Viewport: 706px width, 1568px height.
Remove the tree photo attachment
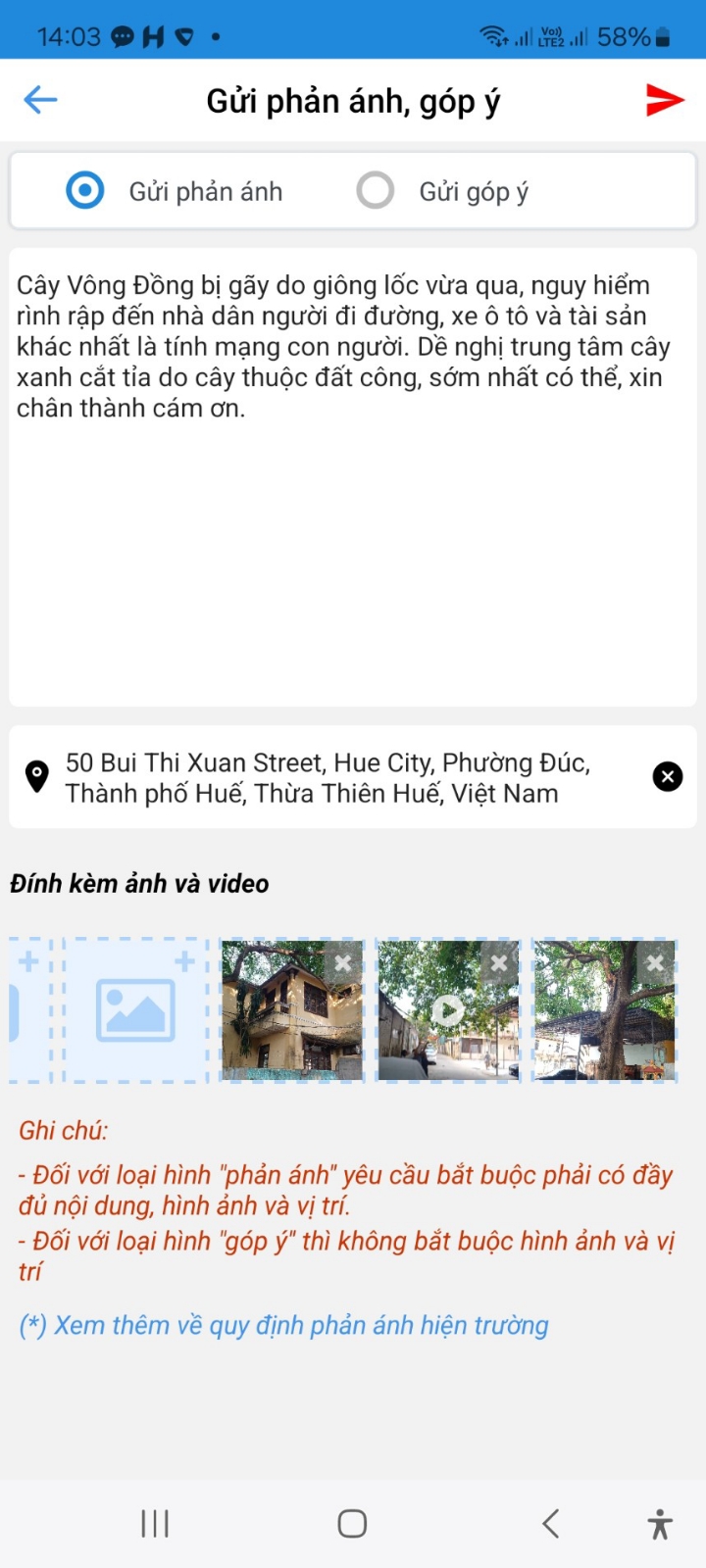(655, 963)
